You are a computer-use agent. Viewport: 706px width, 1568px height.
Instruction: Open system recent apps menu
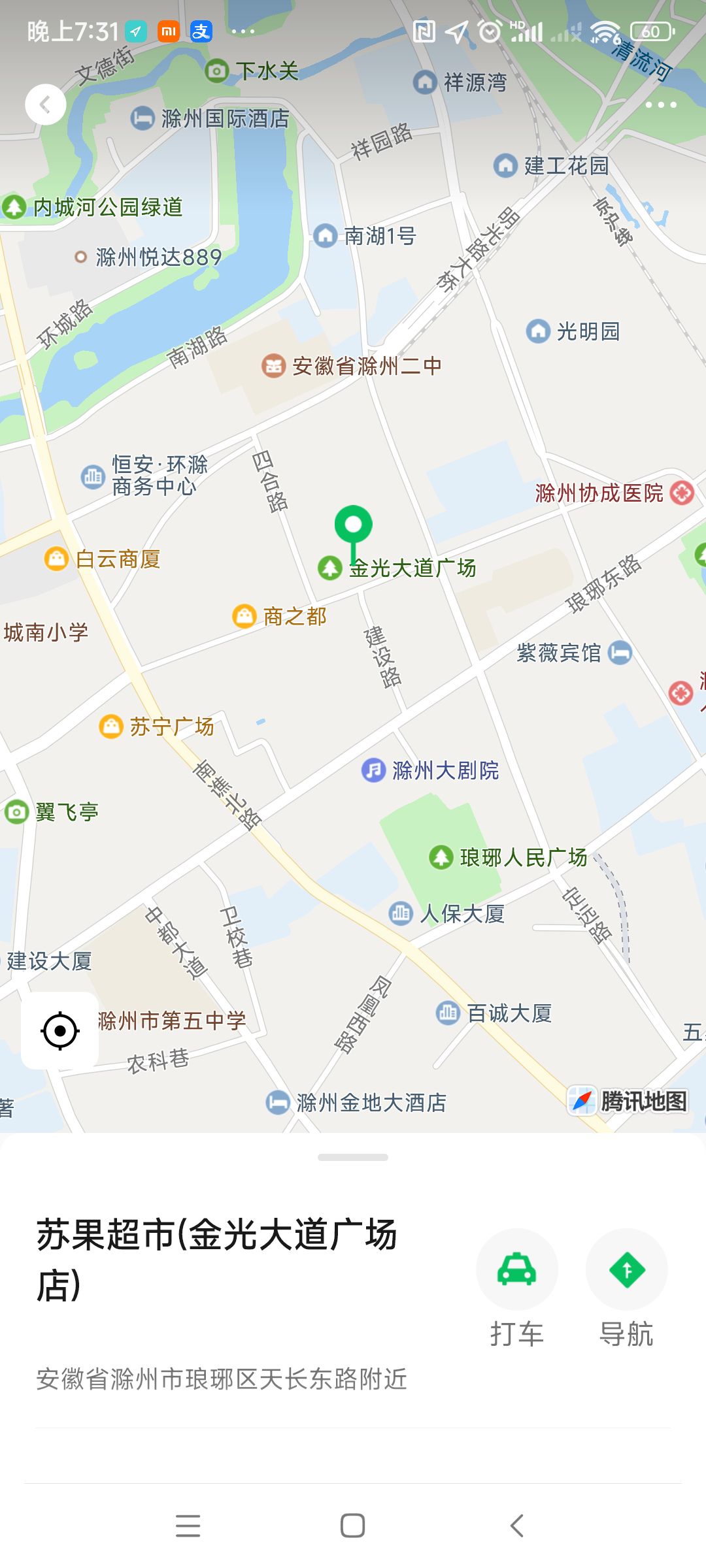pyautogui.click(x=188, y=1526)
